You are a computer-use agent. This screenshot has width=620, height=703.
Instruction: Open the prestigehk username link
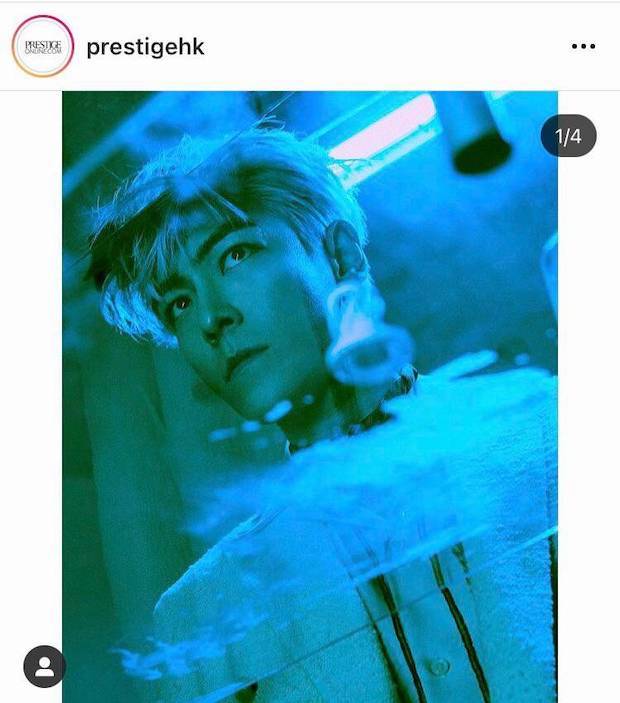coord(146,47)
